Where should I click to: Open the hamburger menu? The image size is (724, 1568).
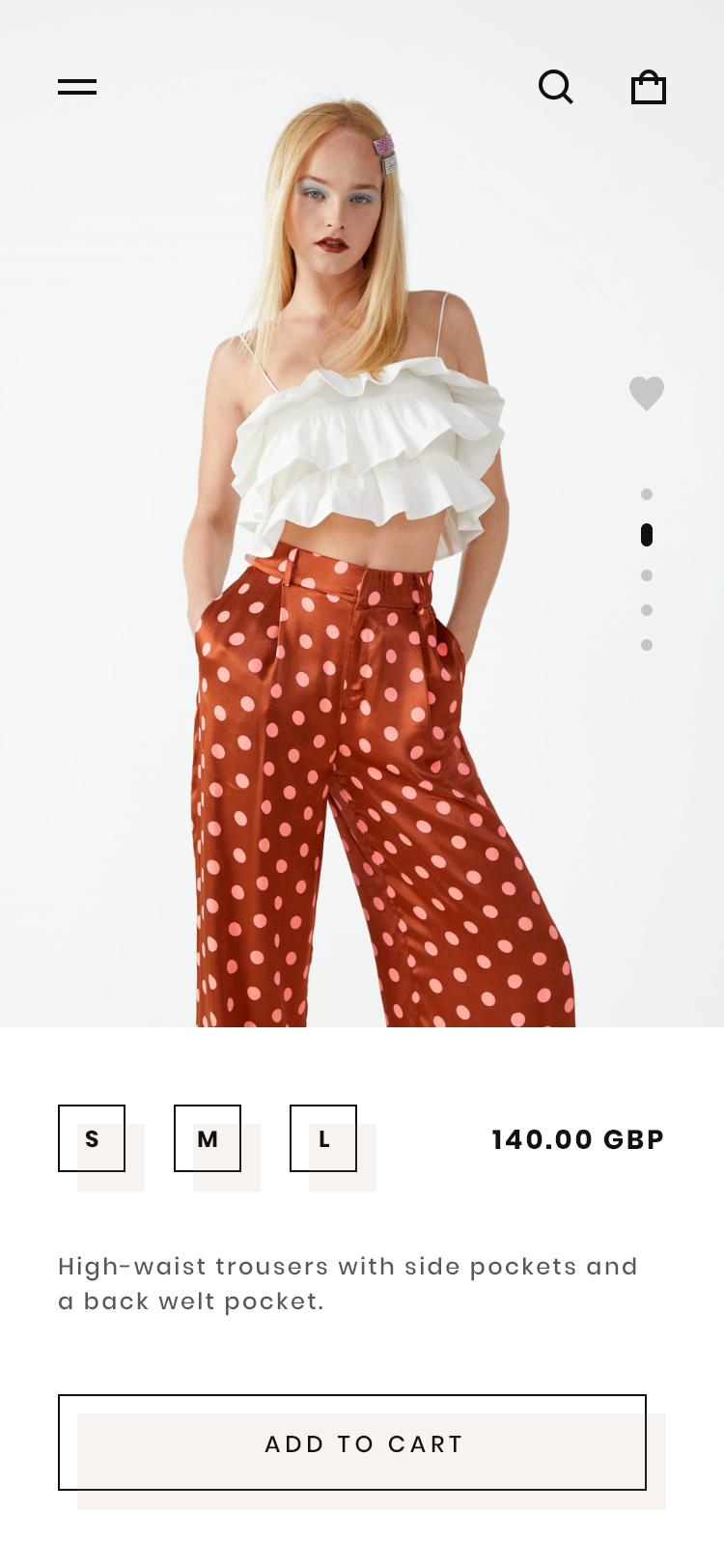[x=77, y=87]
